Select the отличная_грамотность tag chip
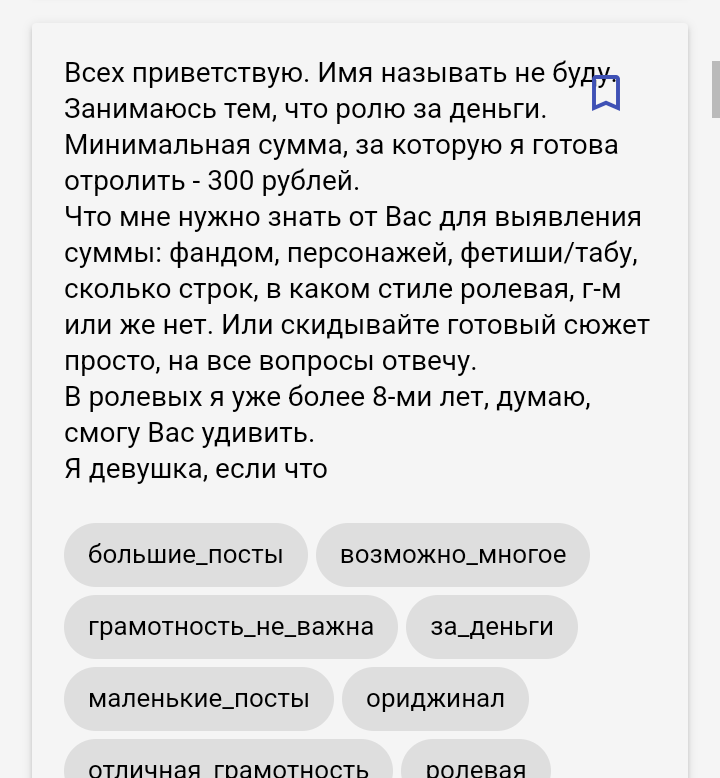This screenshot has width=720, height=778. [229, 764]
